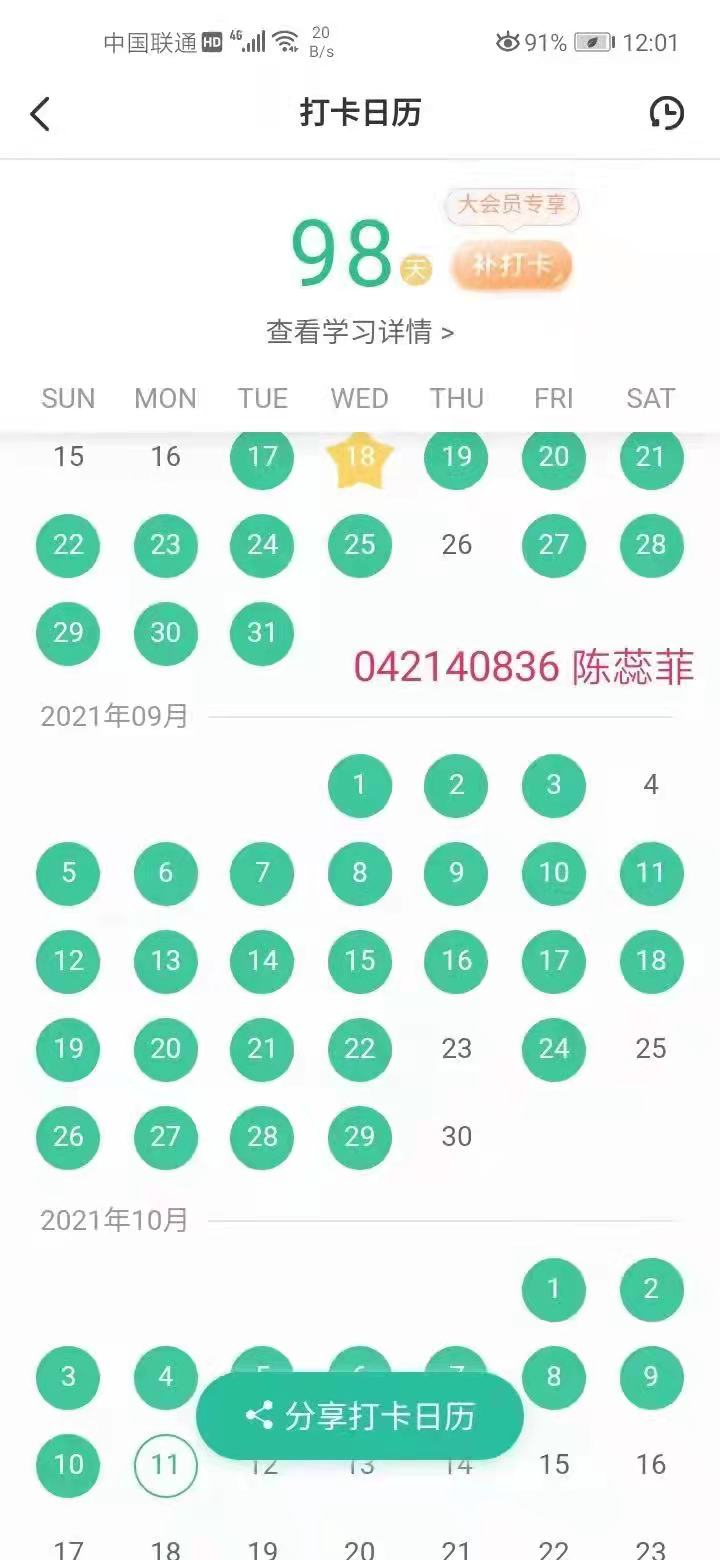The image size is (720, 1560).
Task: Select the starred date 18
Action: coord(360,458)
